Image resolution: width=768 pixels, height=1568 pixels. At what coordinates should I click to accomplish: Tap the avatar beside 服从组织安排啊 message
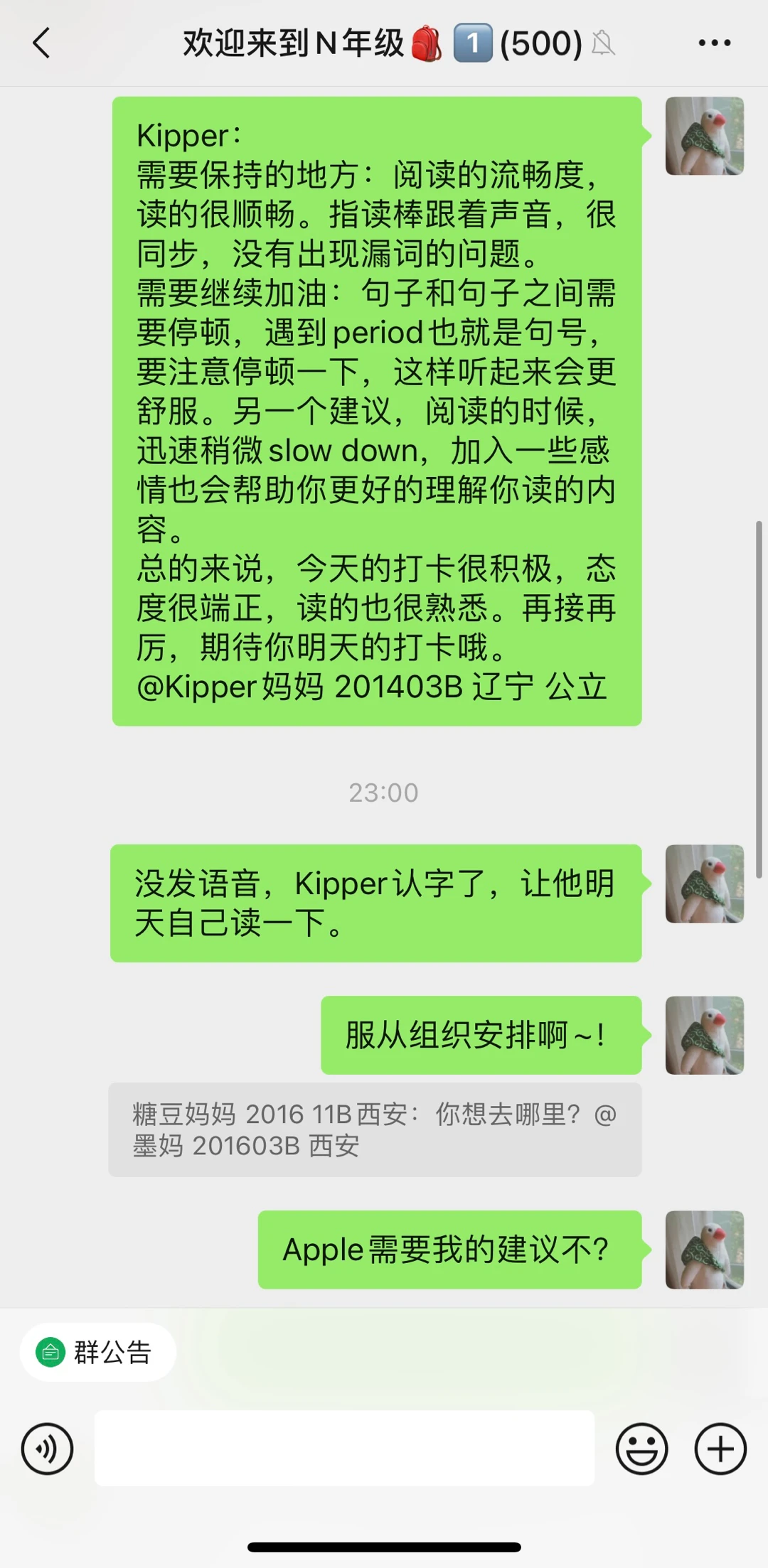704,1035
